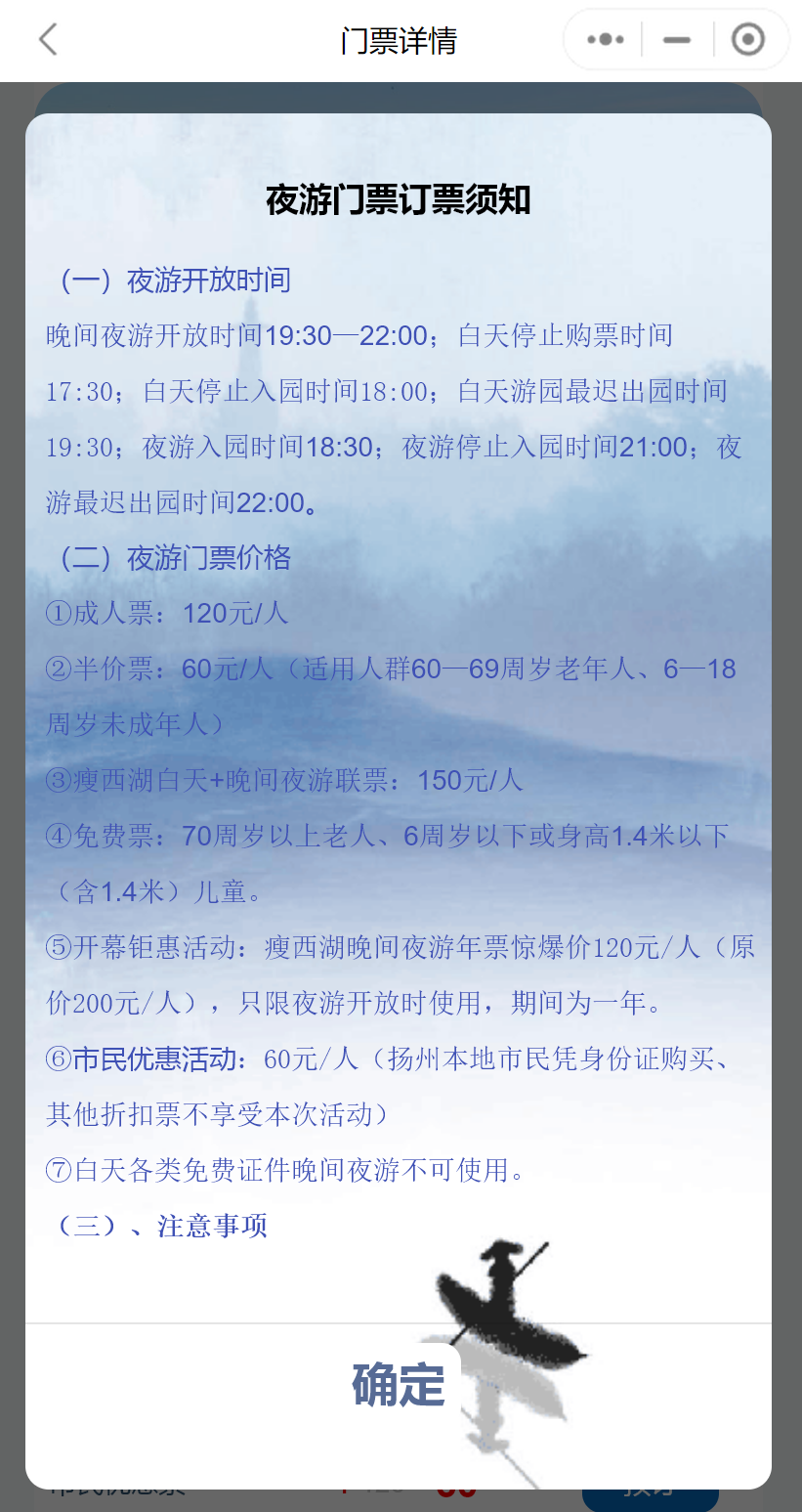Minimize the mini program
Screen dimensions: 802x1512
[676, 40]
